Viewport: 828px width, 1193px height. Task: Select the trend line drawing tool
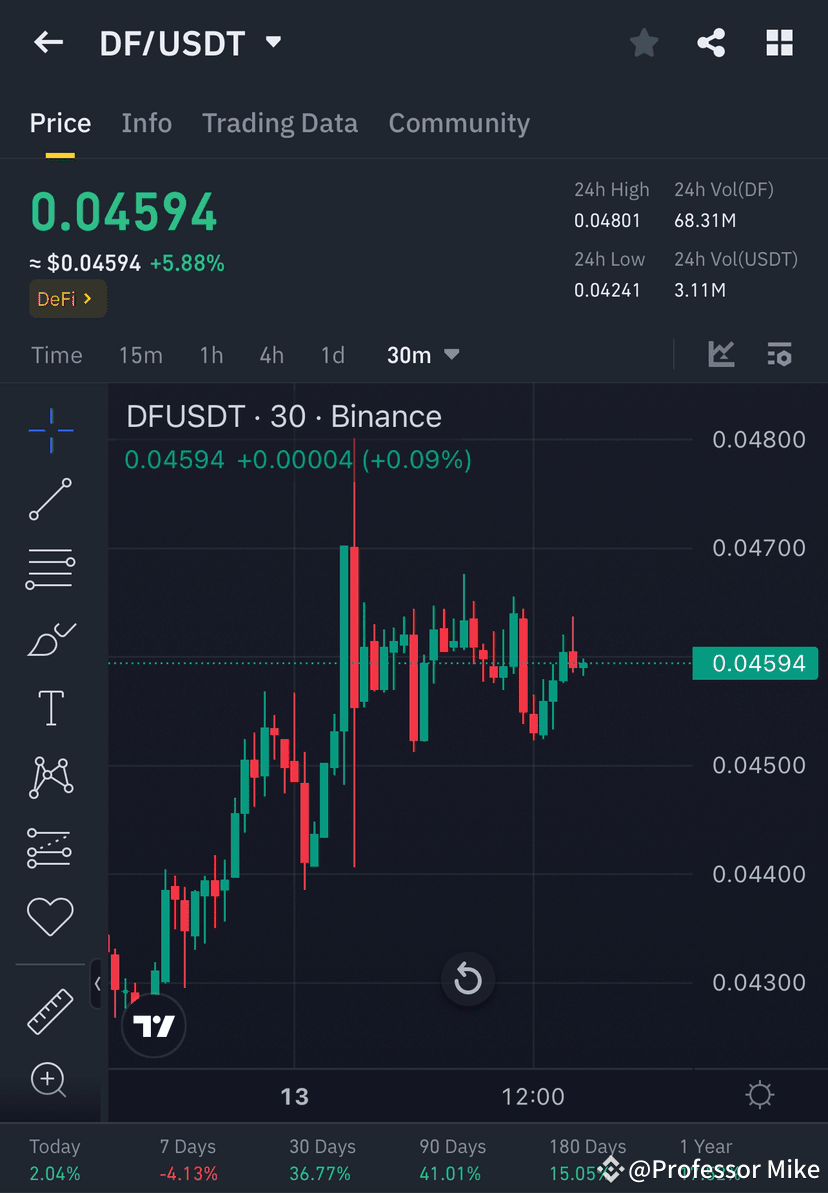50,500
